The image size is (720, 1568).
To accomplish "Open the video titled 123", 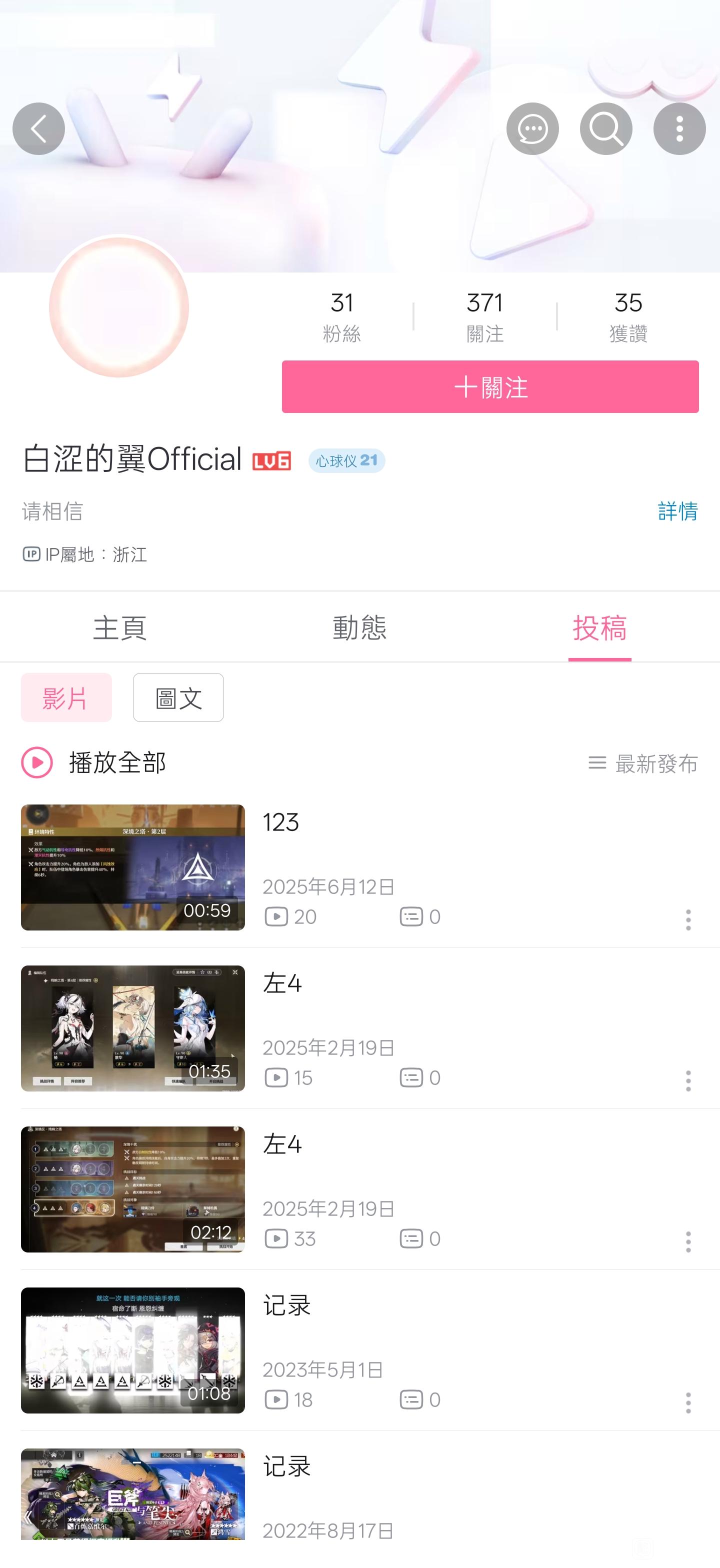I will 132,867.
